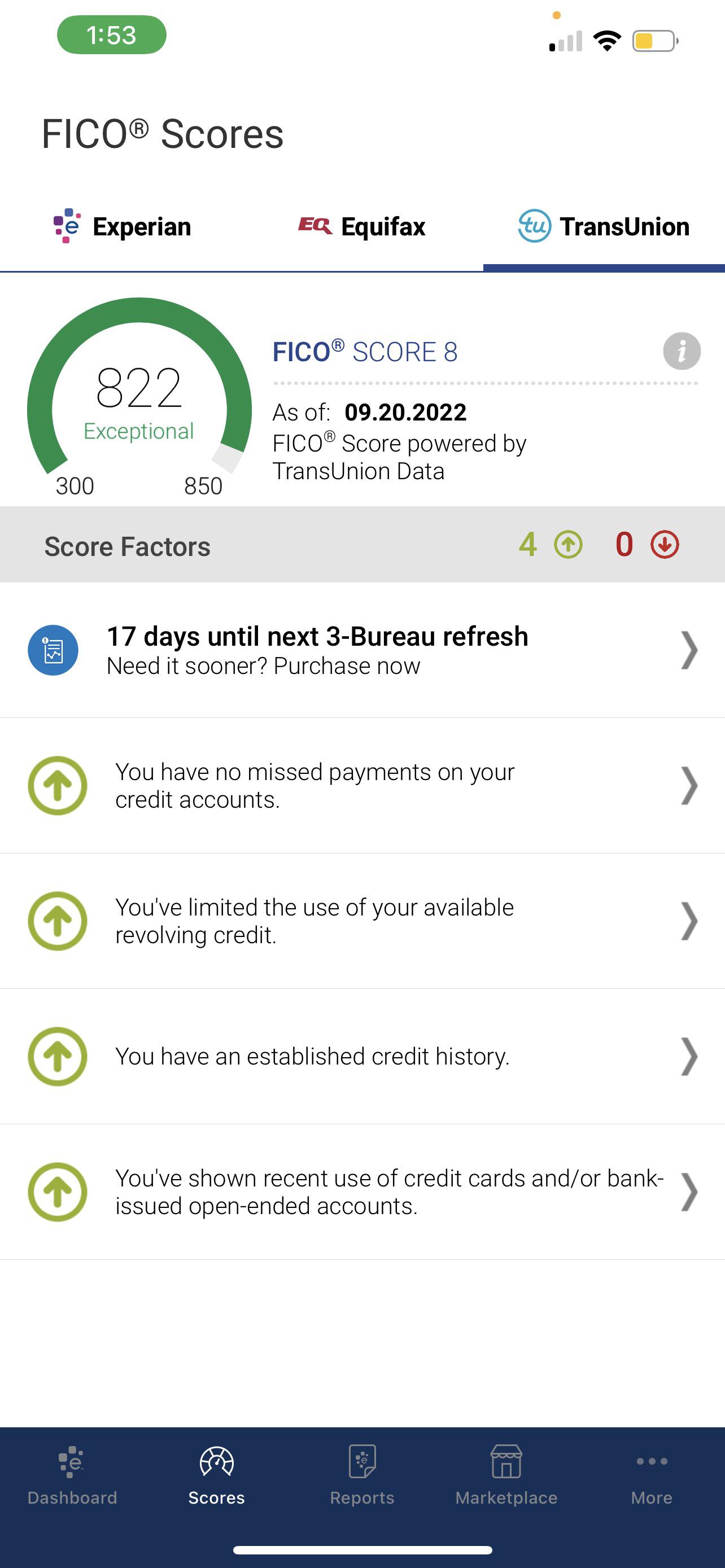View the recent use of credit cards factor
Viewport: 725px width, 1568px height.
362,1192
